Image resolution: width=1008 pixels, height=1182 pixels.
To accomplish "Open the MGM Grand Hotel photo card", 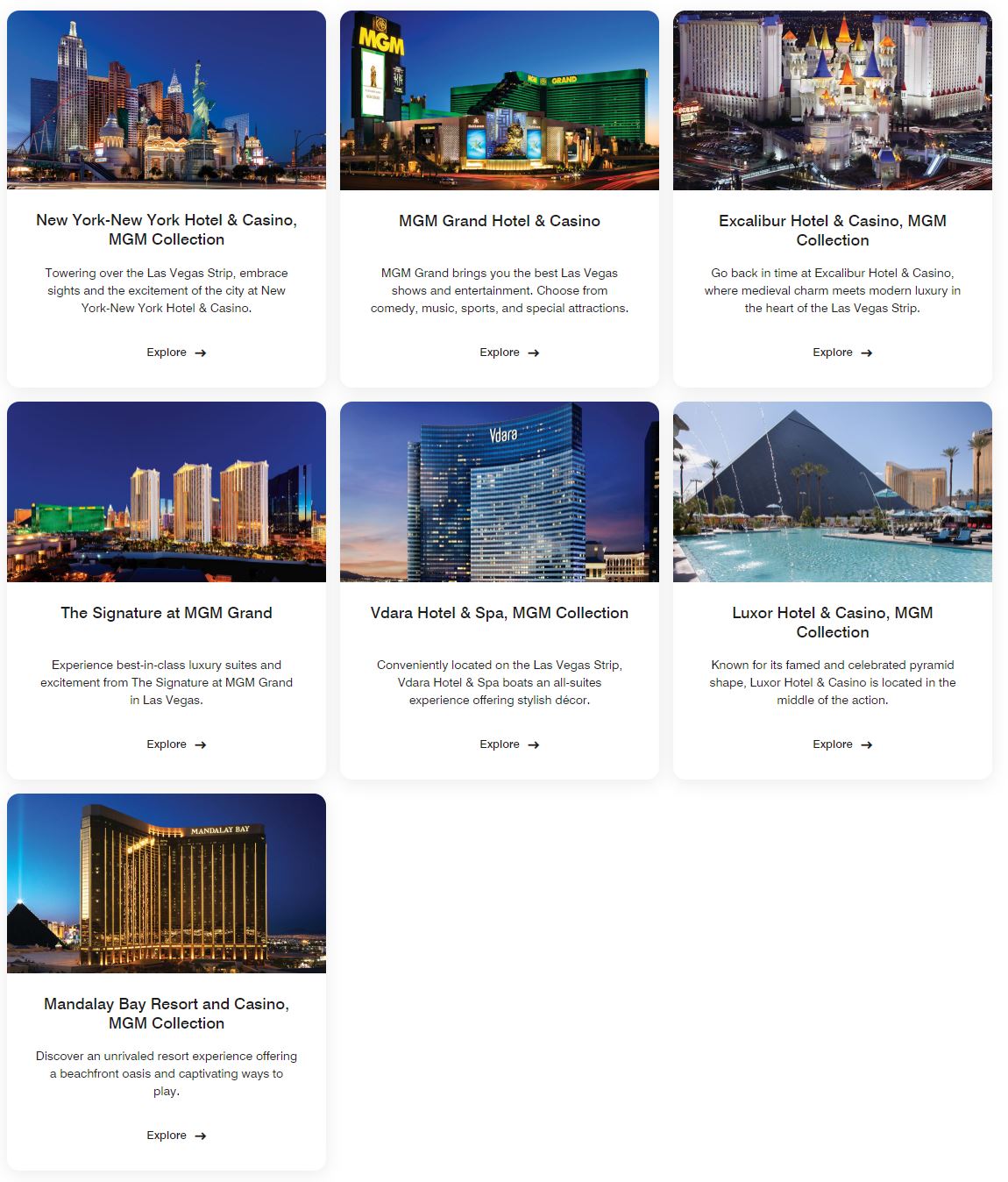I will click(x=499, y=100).
